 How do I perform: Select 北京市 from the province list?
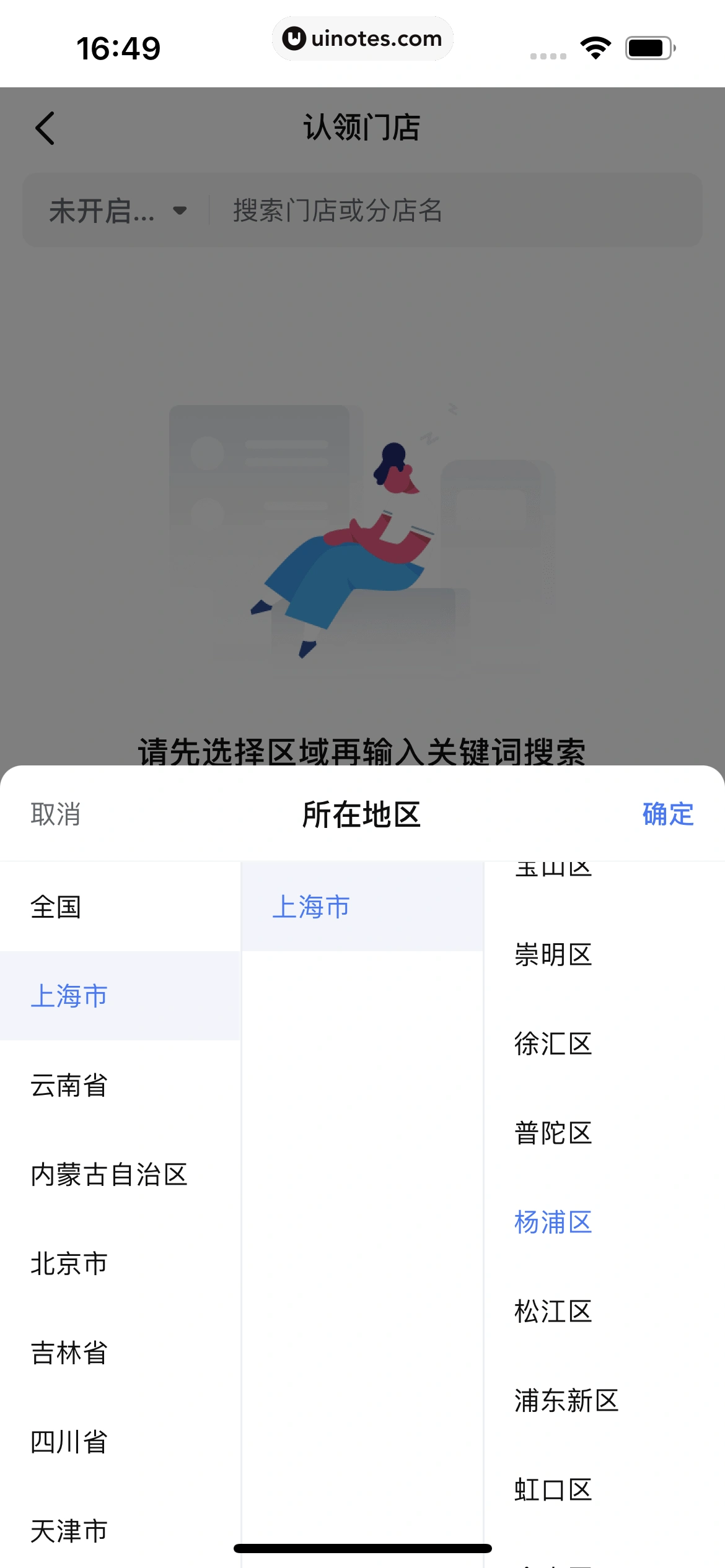(x=68, y=1264)
